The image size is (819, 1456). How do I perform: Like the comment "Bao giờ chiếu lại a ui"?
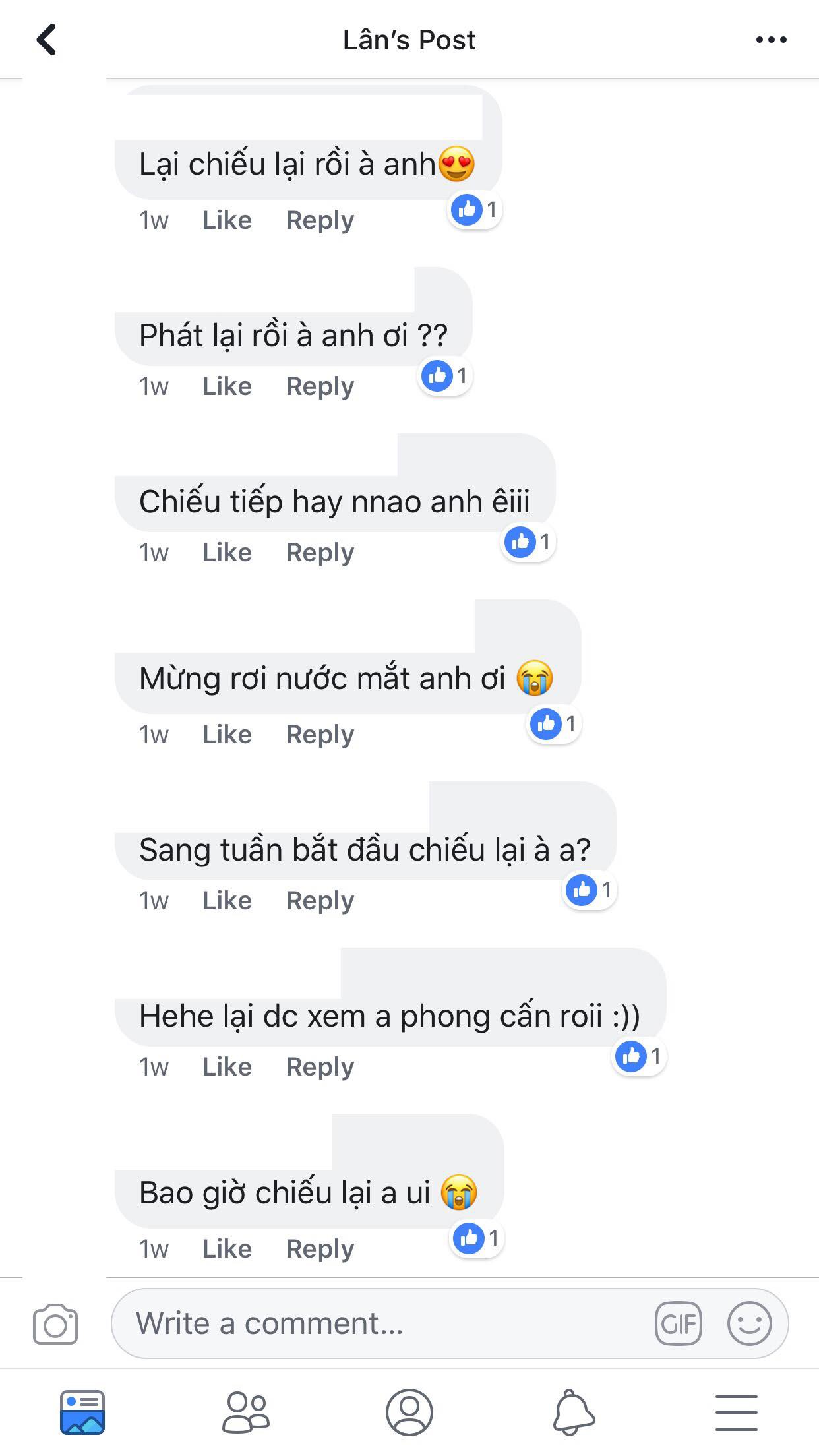click(227, 1249)
